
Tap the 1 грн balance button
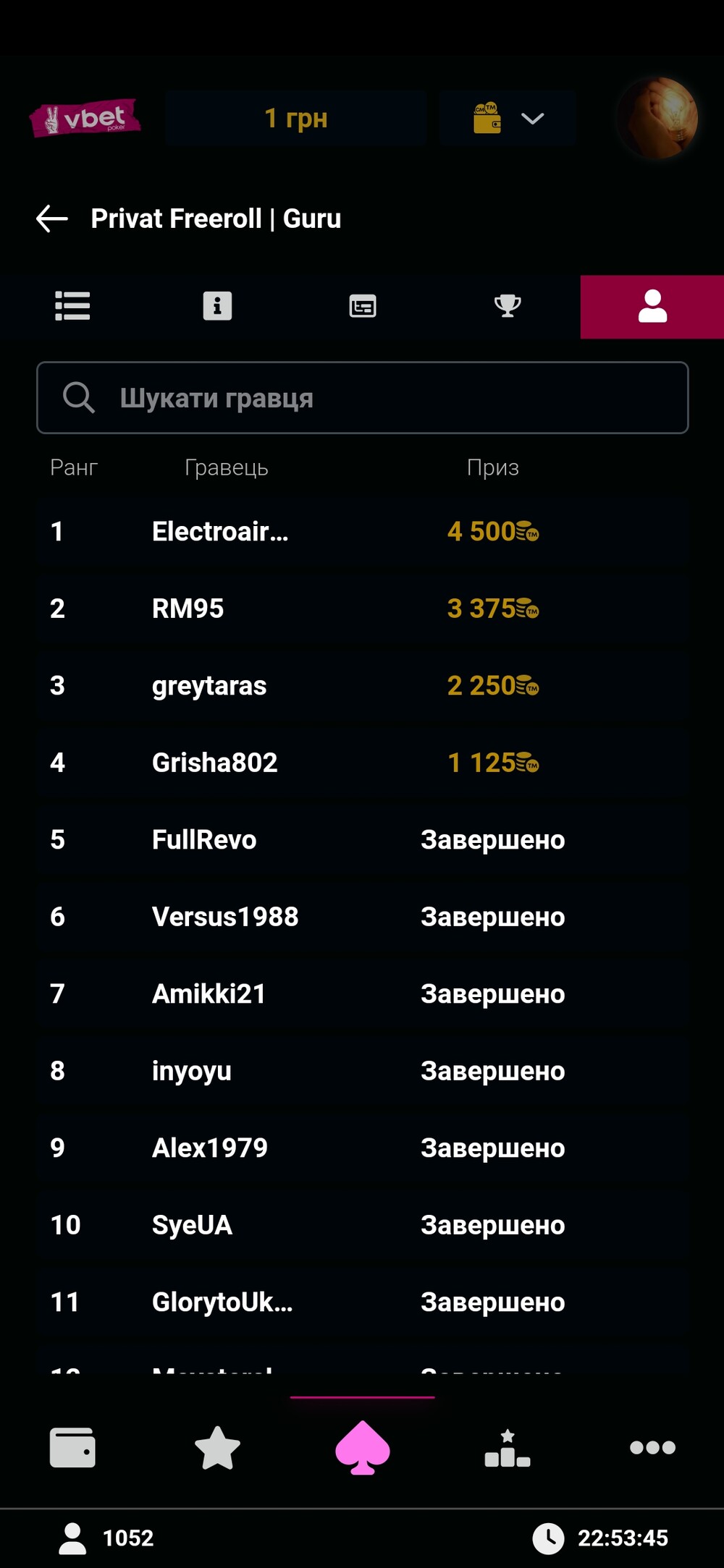pyautogui.click(x=295, y=118)
